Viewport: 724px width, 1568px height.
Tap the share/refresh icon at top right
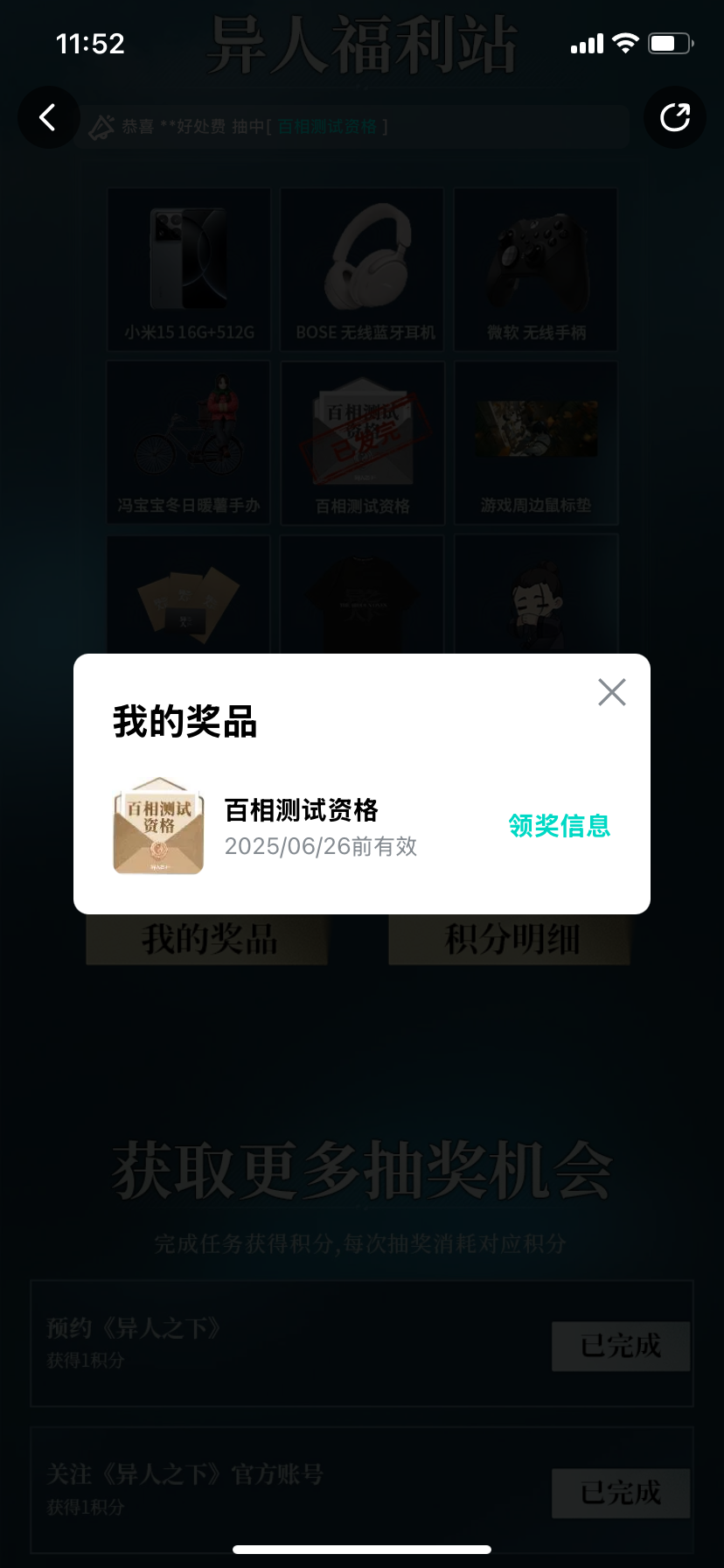pyautogui.click(x=674, y=117)
